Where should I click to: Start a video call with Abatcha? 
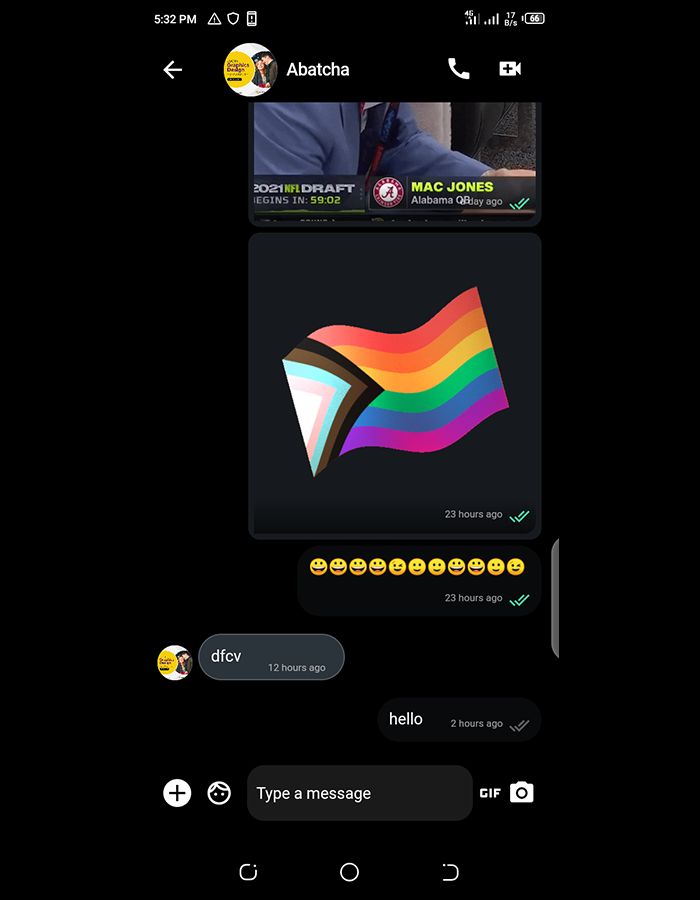tap(510, 69)
